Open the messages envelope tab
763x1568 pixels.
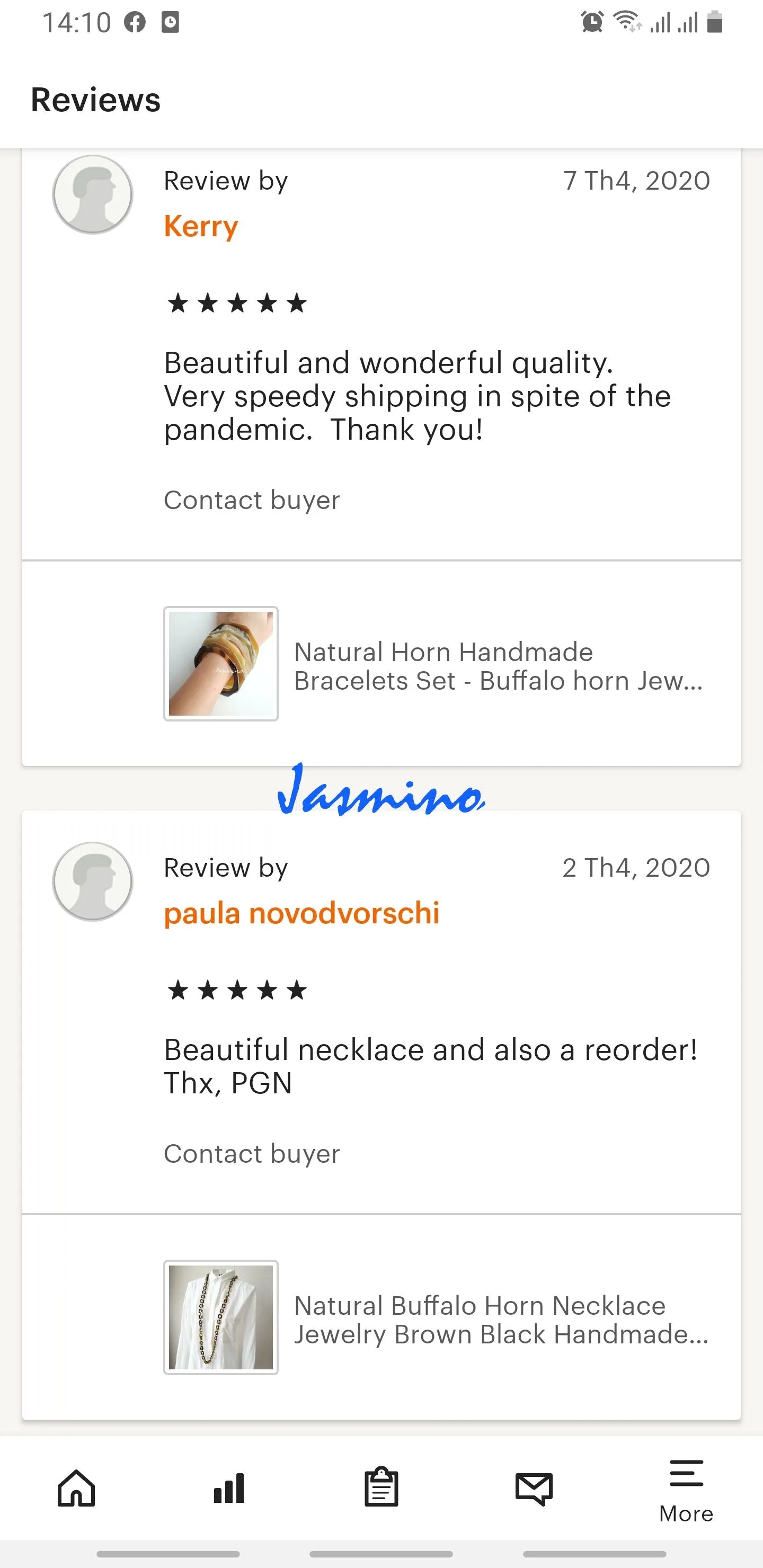pyautogui.click(x=534, y=1488)
